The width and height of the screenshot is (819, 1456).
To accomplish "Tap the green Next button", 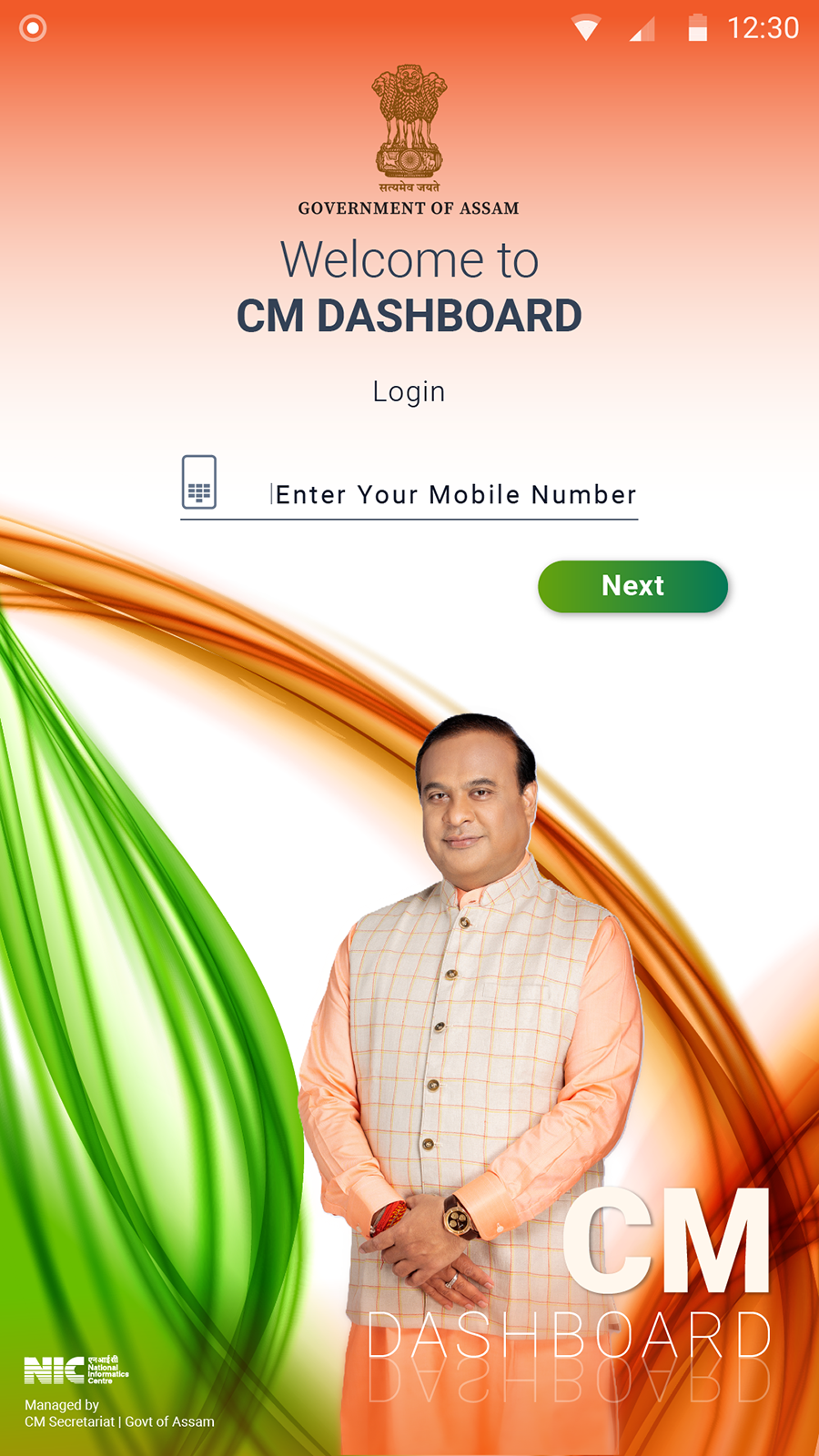I will (632, 586).
